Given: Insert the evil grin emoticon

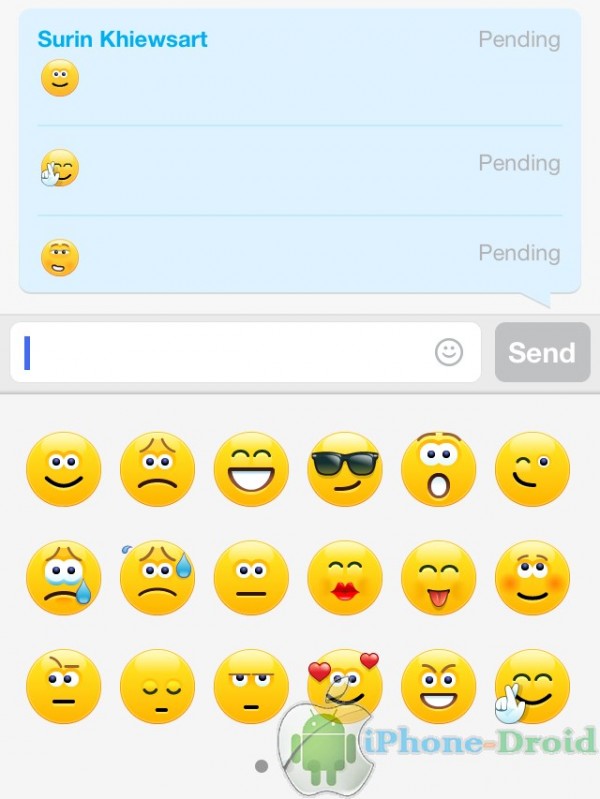Looking at the screenshot, I should pyautogui.click(x=438, y=687).
